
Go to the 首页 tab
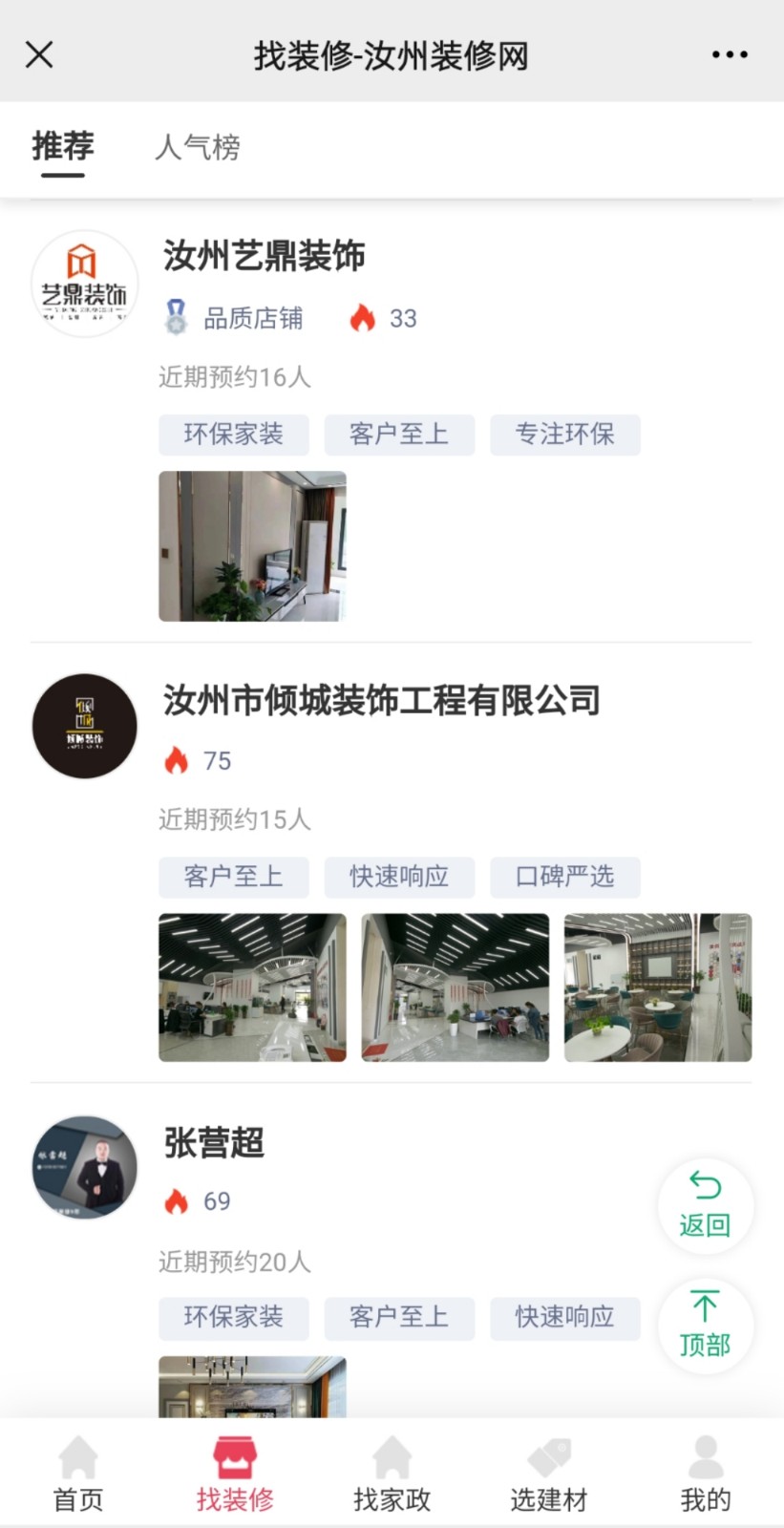78,1475
